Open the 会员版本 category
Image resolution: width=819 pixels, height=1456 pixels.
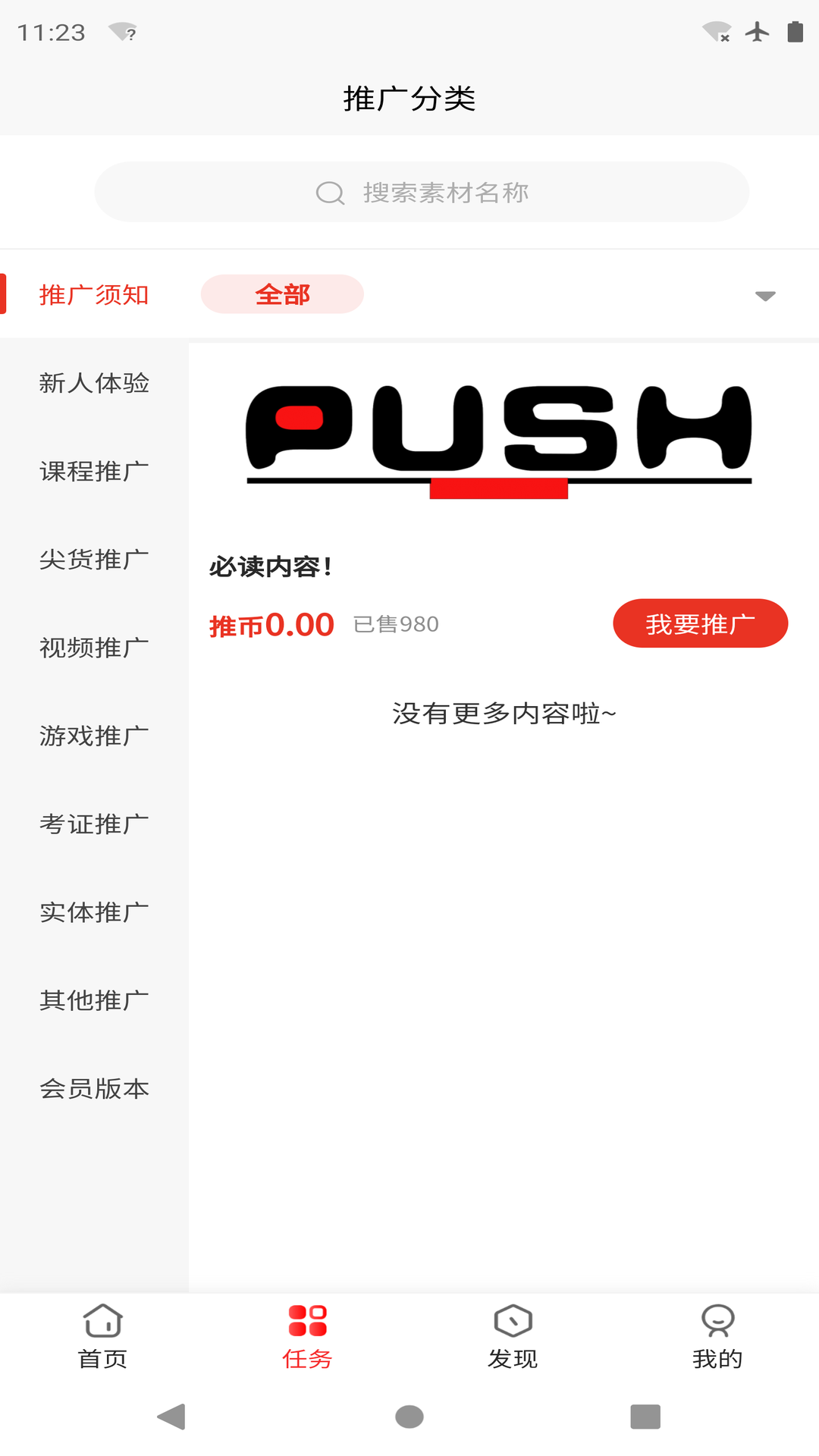(x=94, y=1089)
